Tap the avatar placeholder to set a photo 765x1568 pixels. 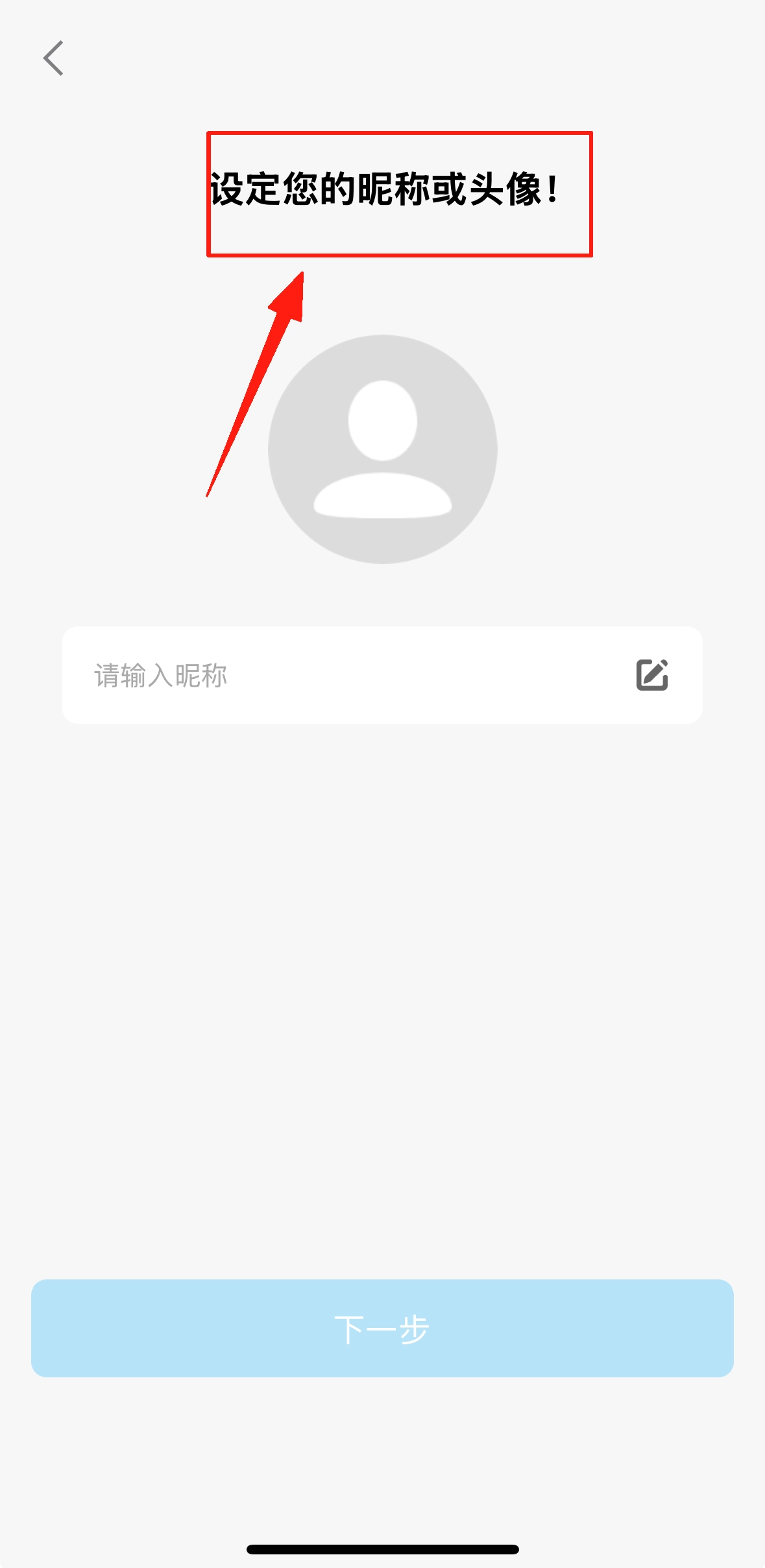click(x=382, y=449)
